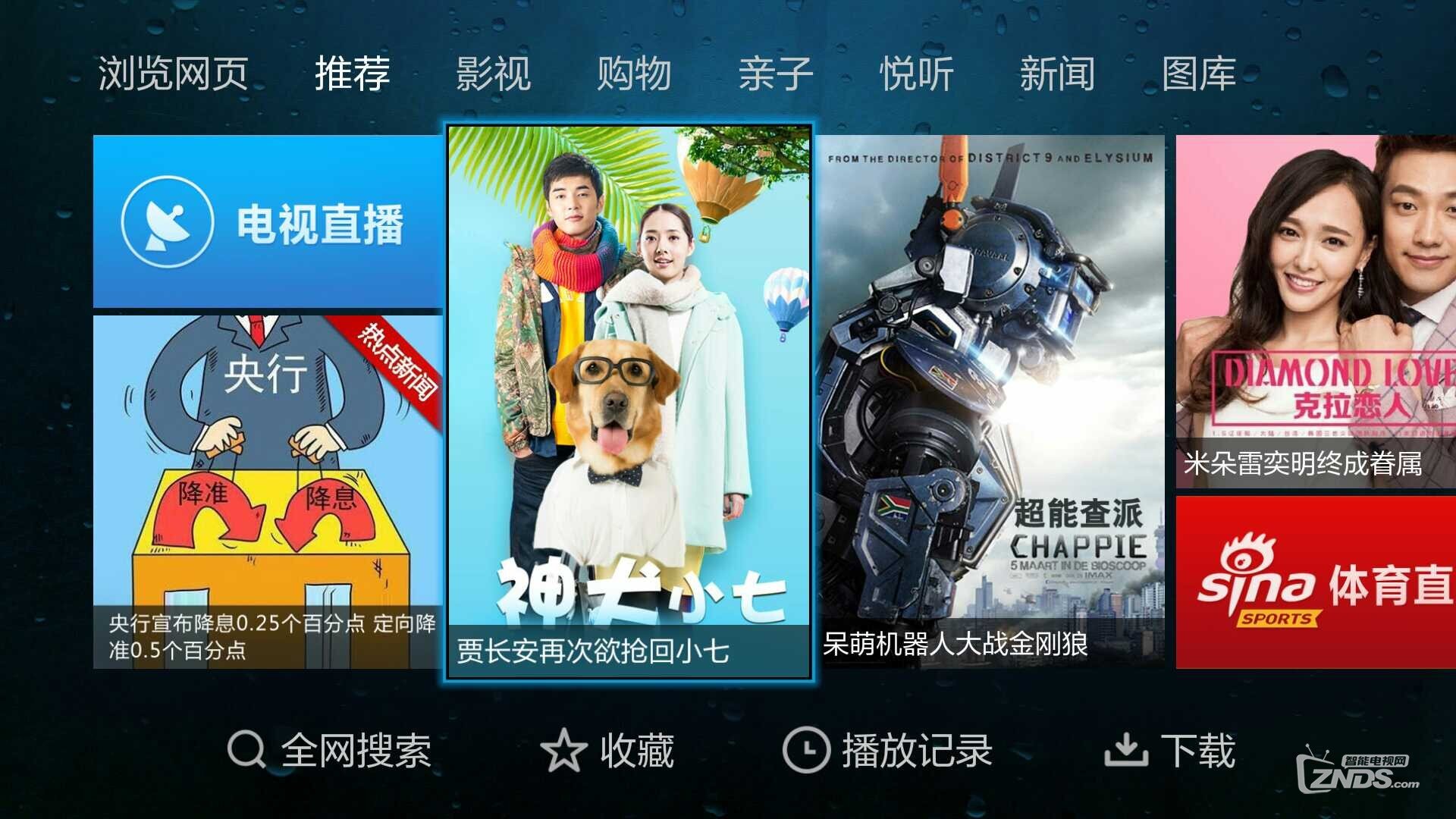Open the 悦听 tab
The width and height of the screenshot is (1456, 819).
[x=916, y=74]
